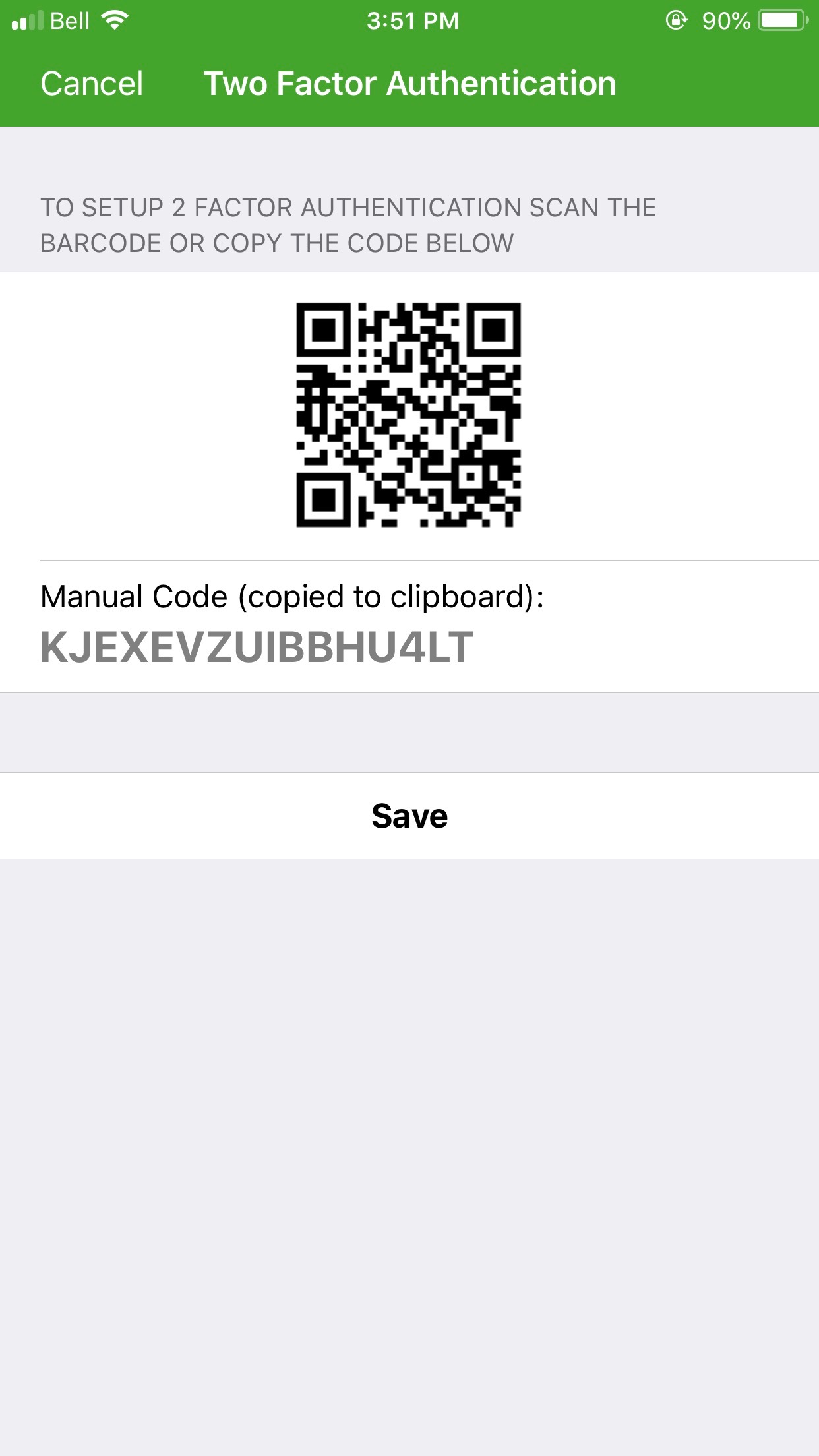819x1456 pixels.
Task: Tap the blank row above the Save button
Action: point(409,732)
